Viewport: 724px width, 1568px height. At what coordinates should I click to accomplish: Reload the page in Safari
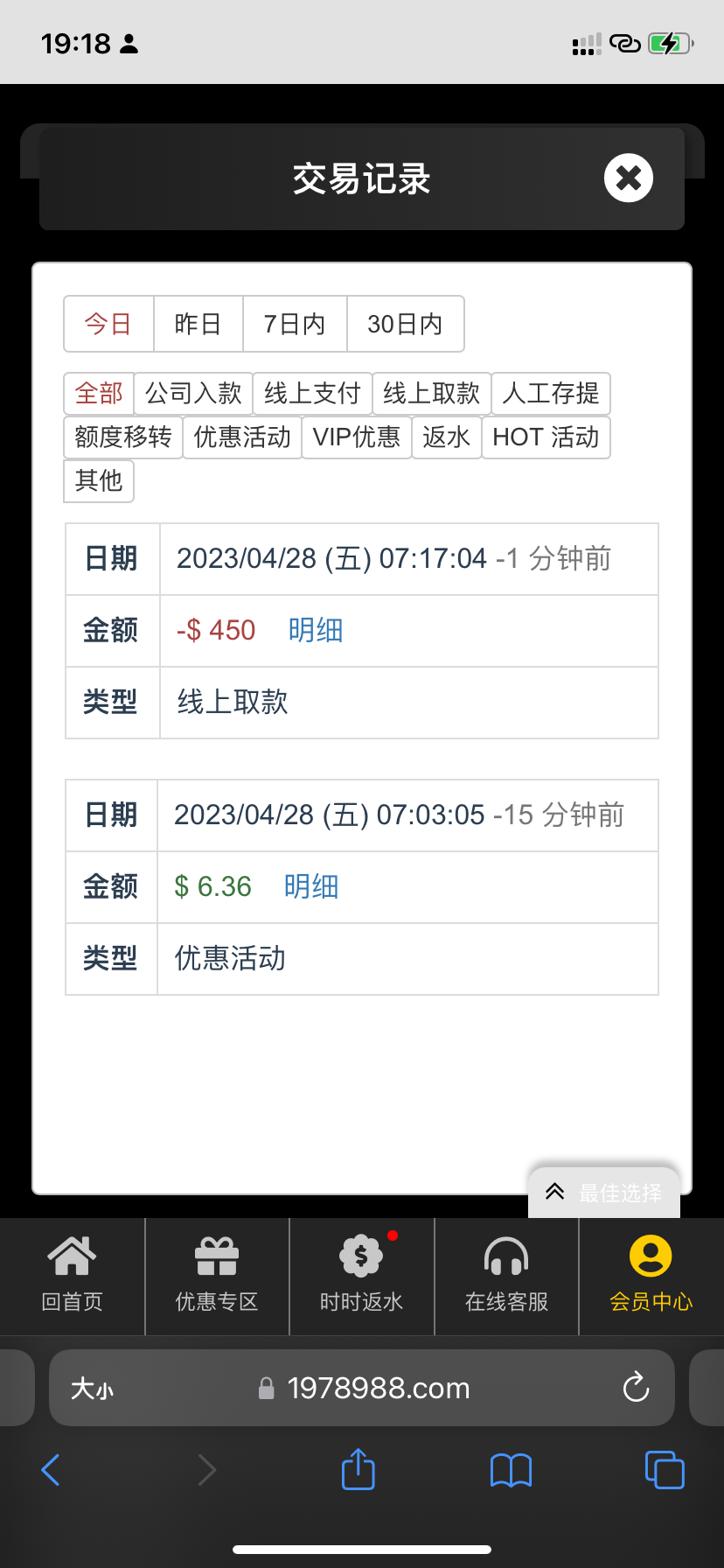coord(636,1387)
